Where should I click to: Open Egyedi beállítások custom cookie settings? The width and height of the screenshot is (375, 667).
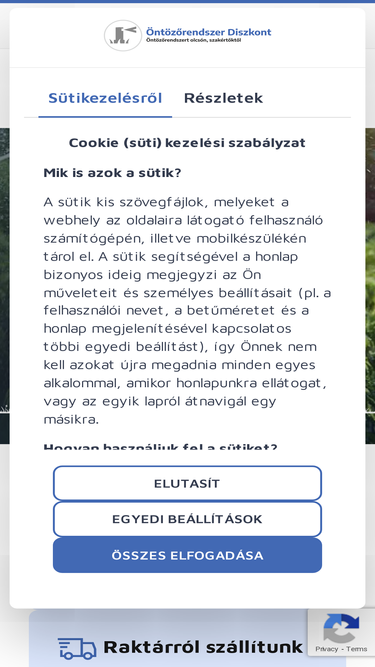click(187, 519)
